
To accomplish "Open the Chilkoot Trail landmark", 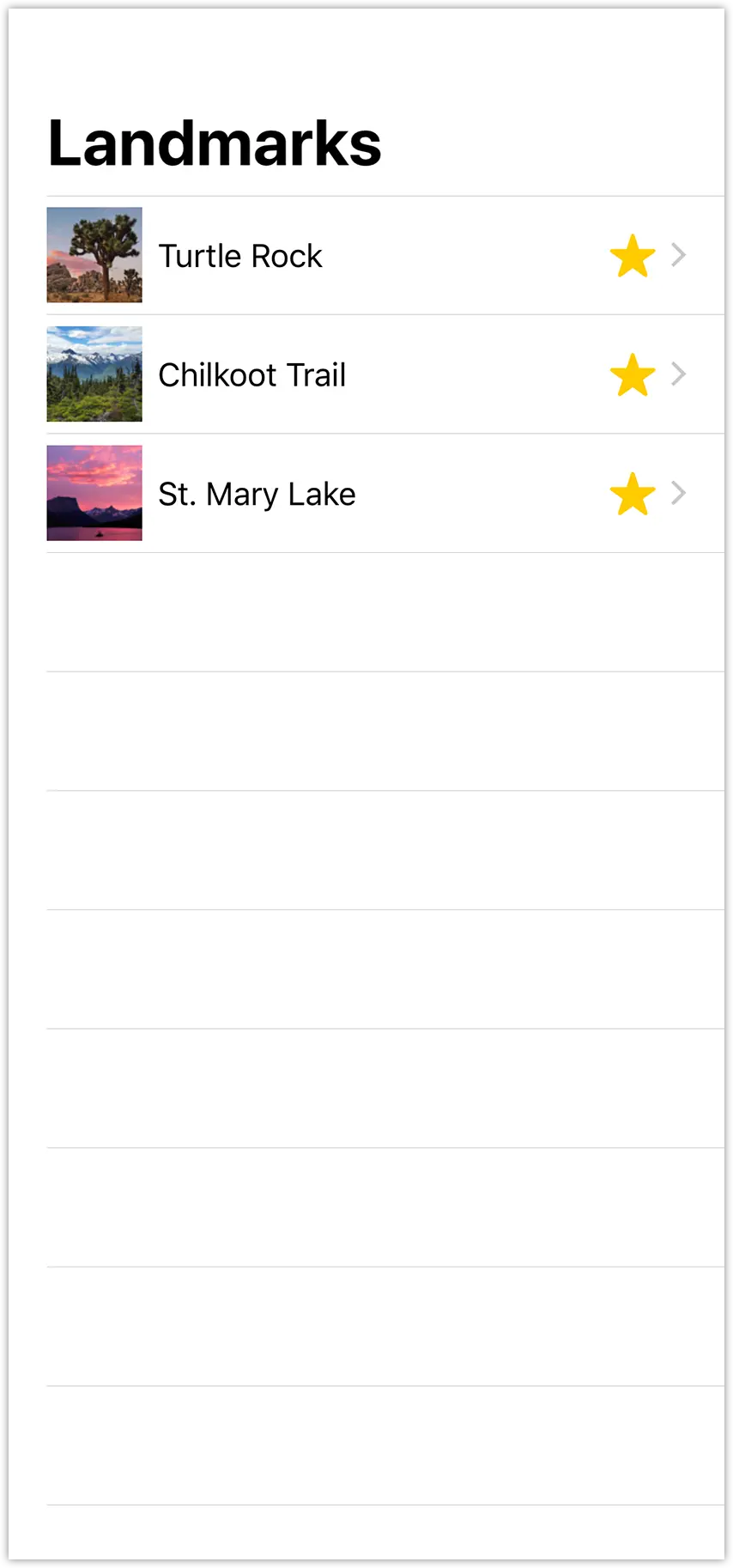I will [252, 375].
